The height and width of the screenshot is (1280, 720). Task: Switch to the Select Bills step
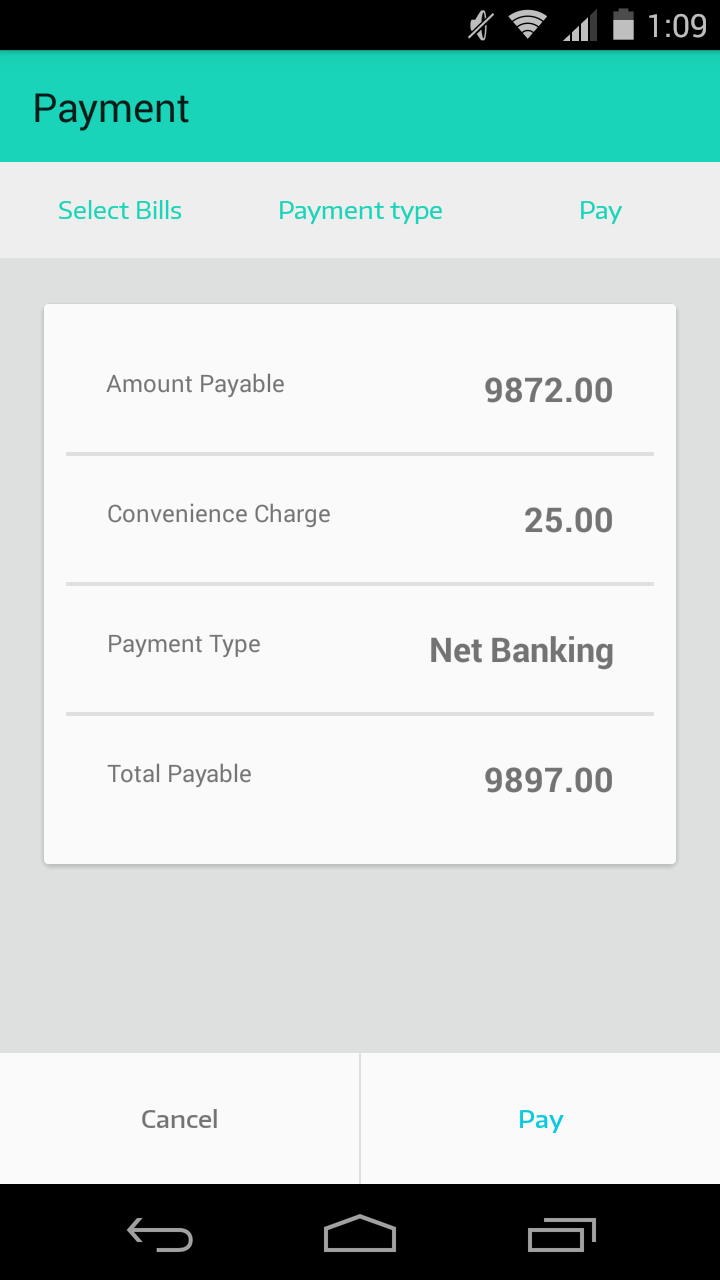[120, 210]
